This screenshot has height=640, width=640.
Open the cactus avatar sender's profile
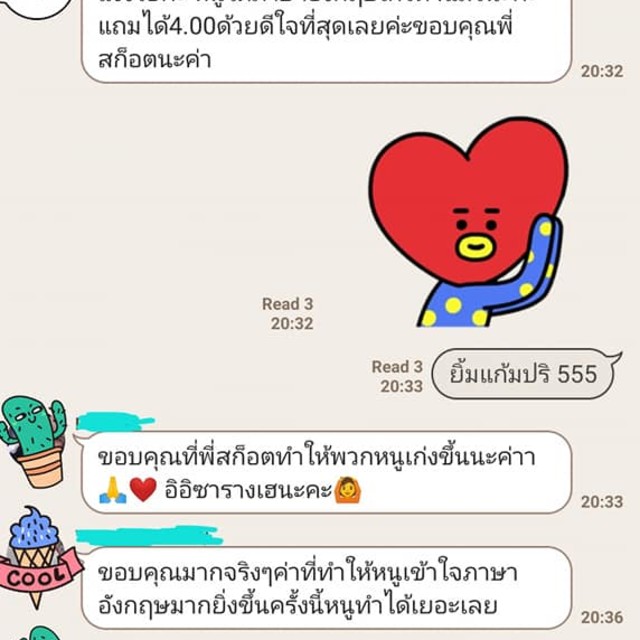(35, 439)
